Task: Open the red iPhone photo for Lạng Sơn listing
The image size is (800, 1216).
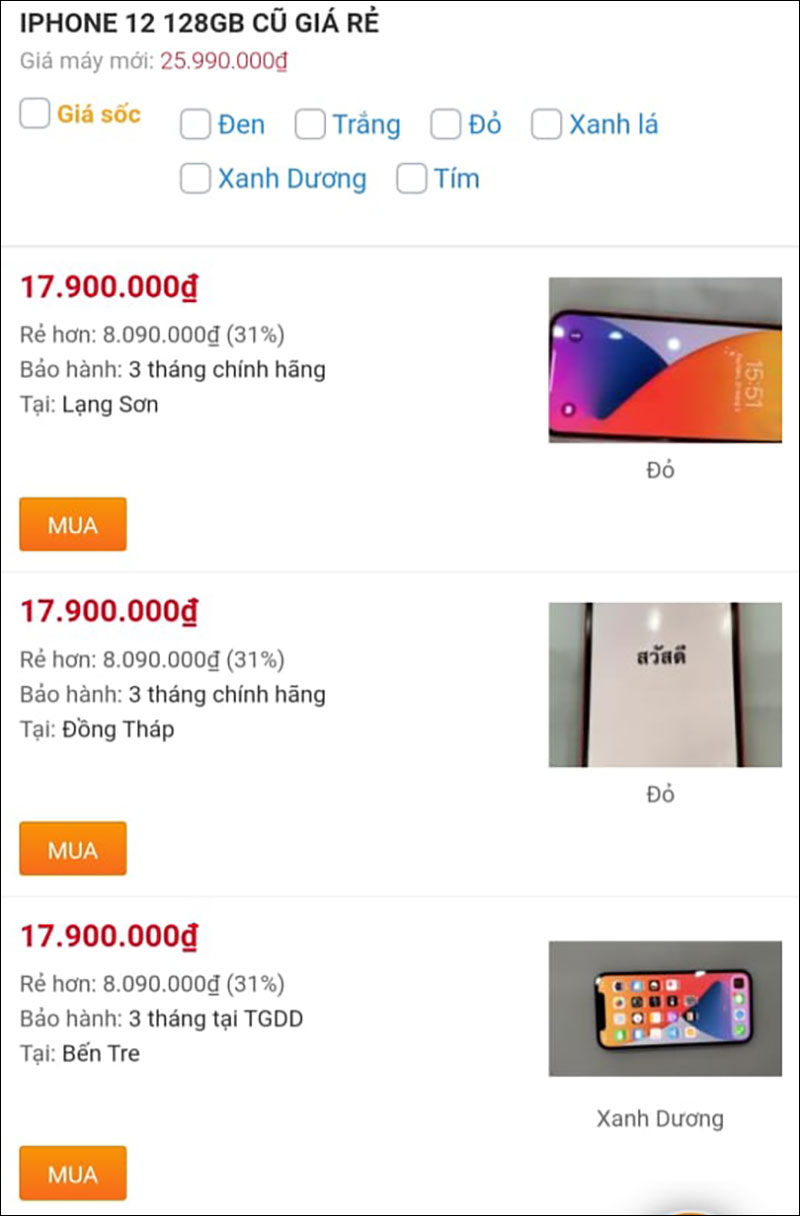Action: (663, 360)
